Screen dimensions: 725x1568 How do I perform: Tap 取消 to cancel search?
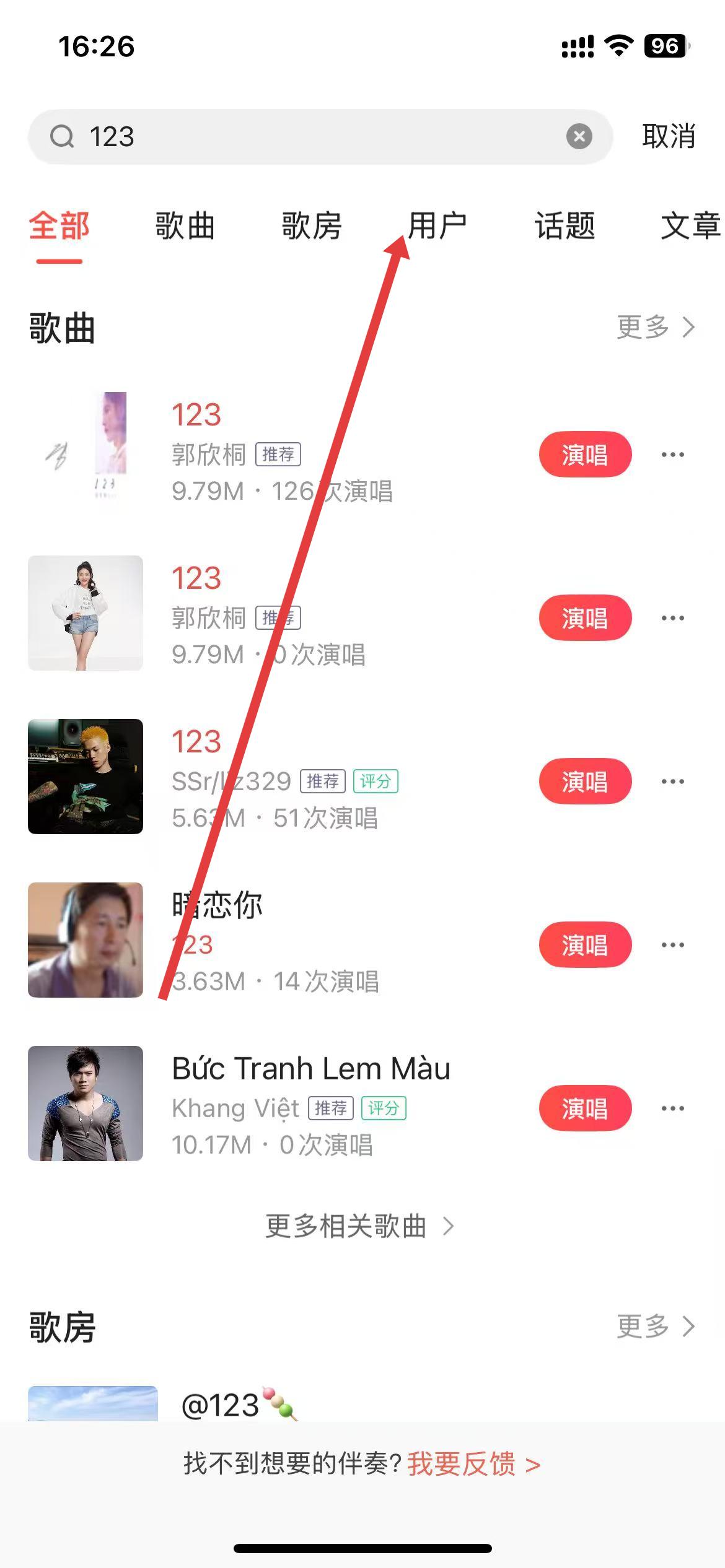click(x=668, y=136)
